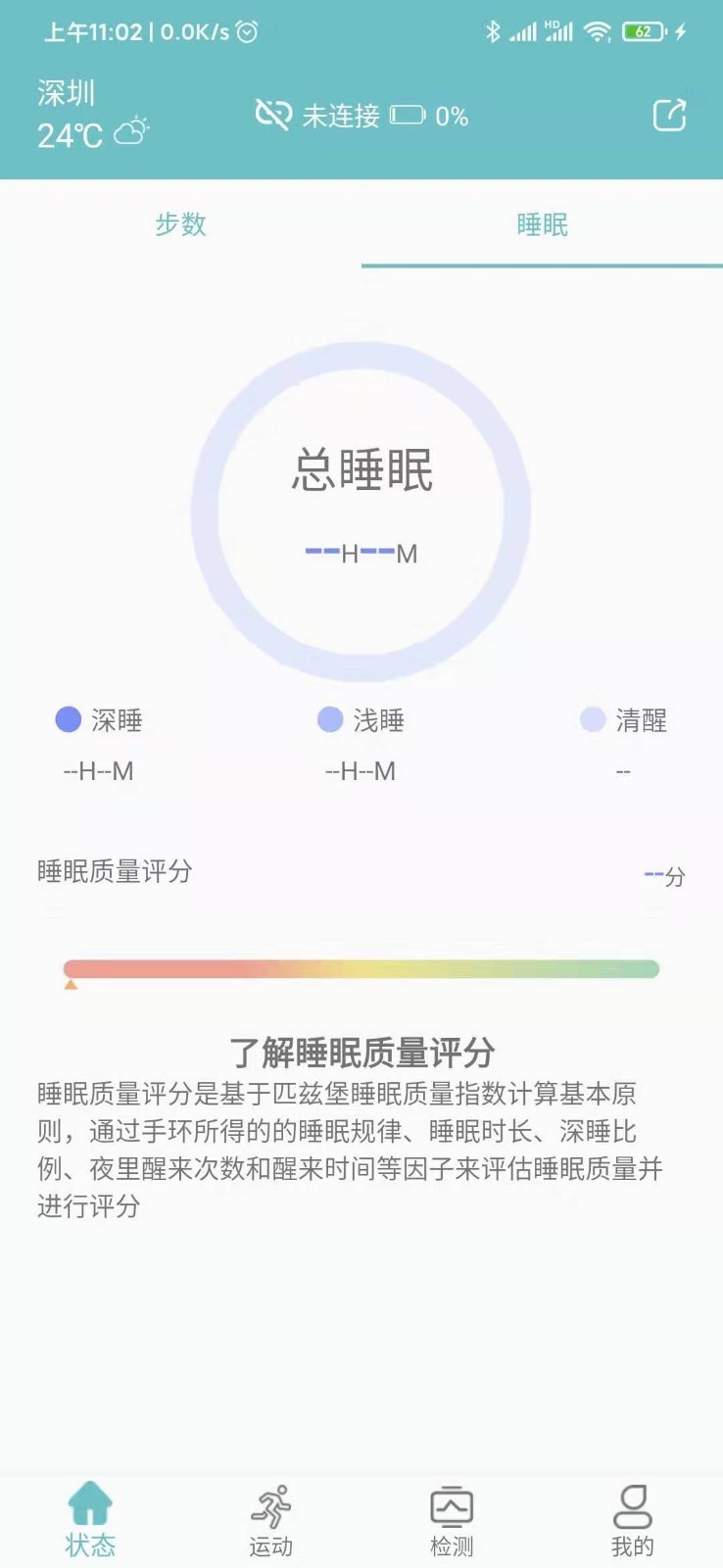The height and width of the screenshot is (1568, 723).
Task: Open the 检测 tab
Action: point(452,1519)
